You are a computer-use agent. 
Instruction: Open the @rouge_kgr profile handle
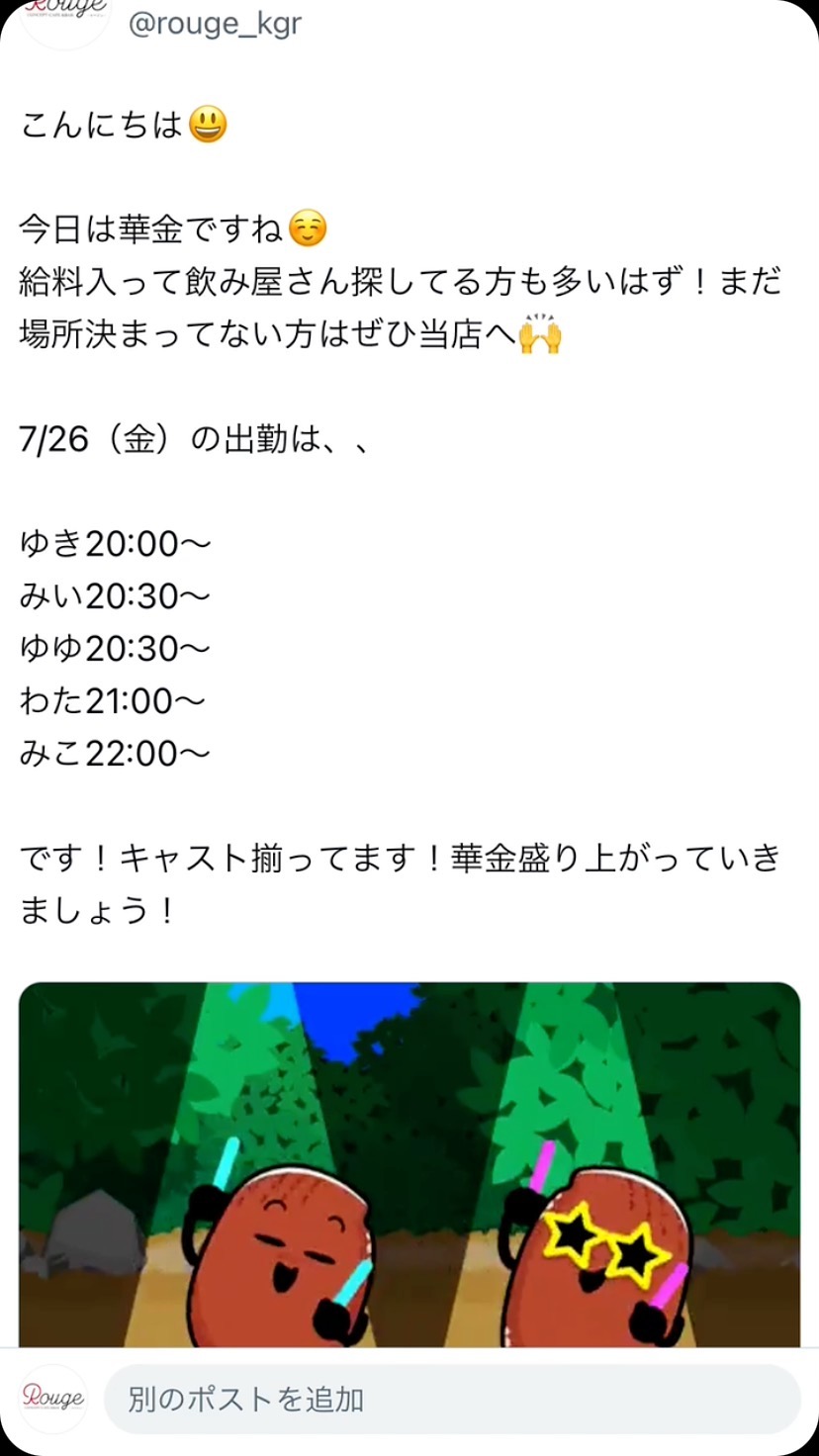[215, 24]
